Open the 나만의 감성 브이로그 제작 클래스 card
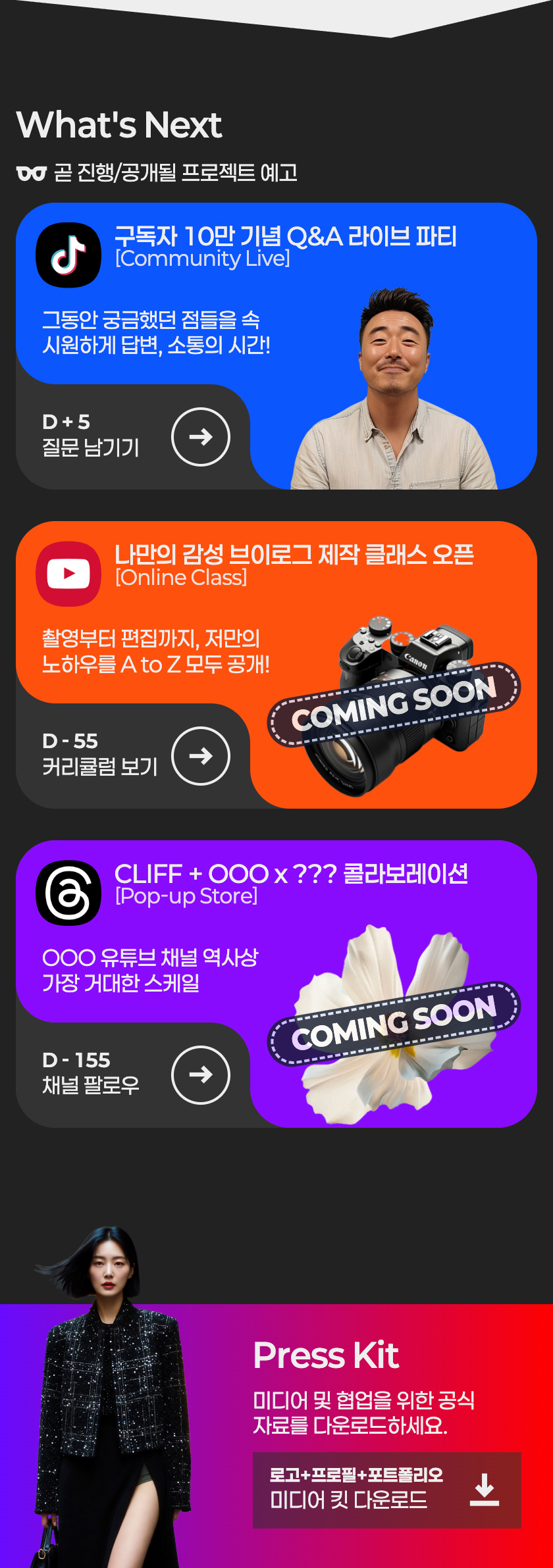 (294, 556)
